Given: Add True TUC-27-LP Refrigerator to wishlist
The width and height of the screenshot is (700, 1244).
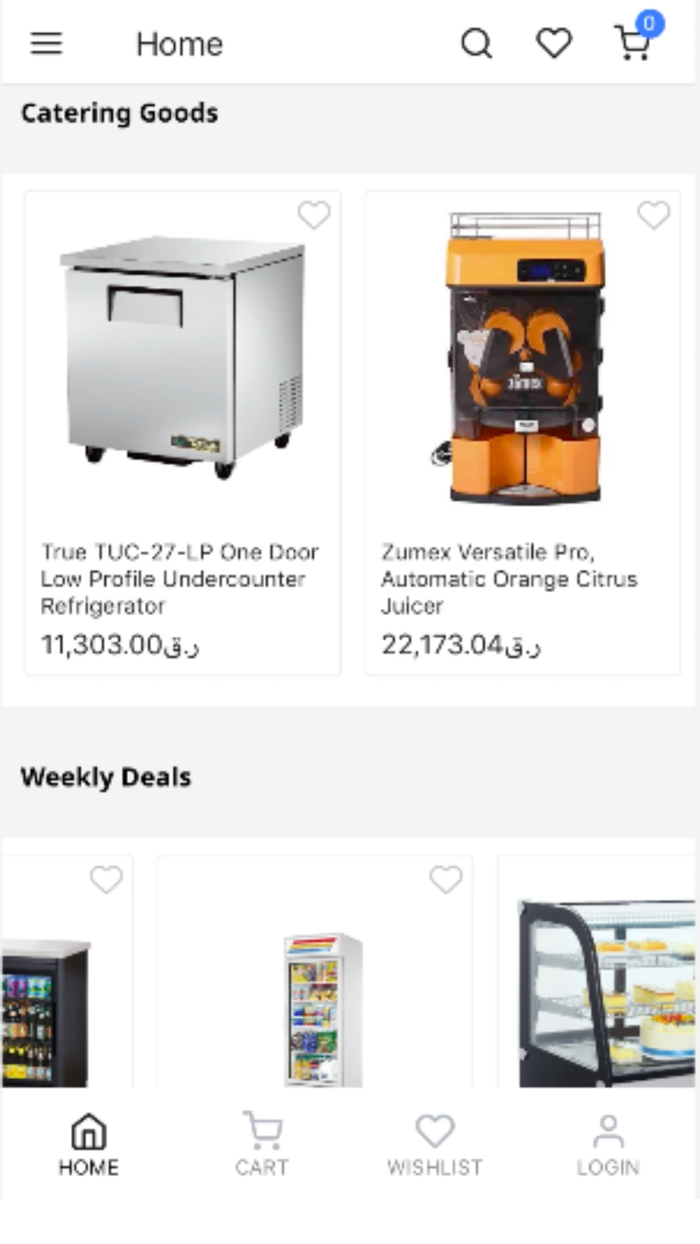Looking at the screenshot, I should tap(314, 215).
